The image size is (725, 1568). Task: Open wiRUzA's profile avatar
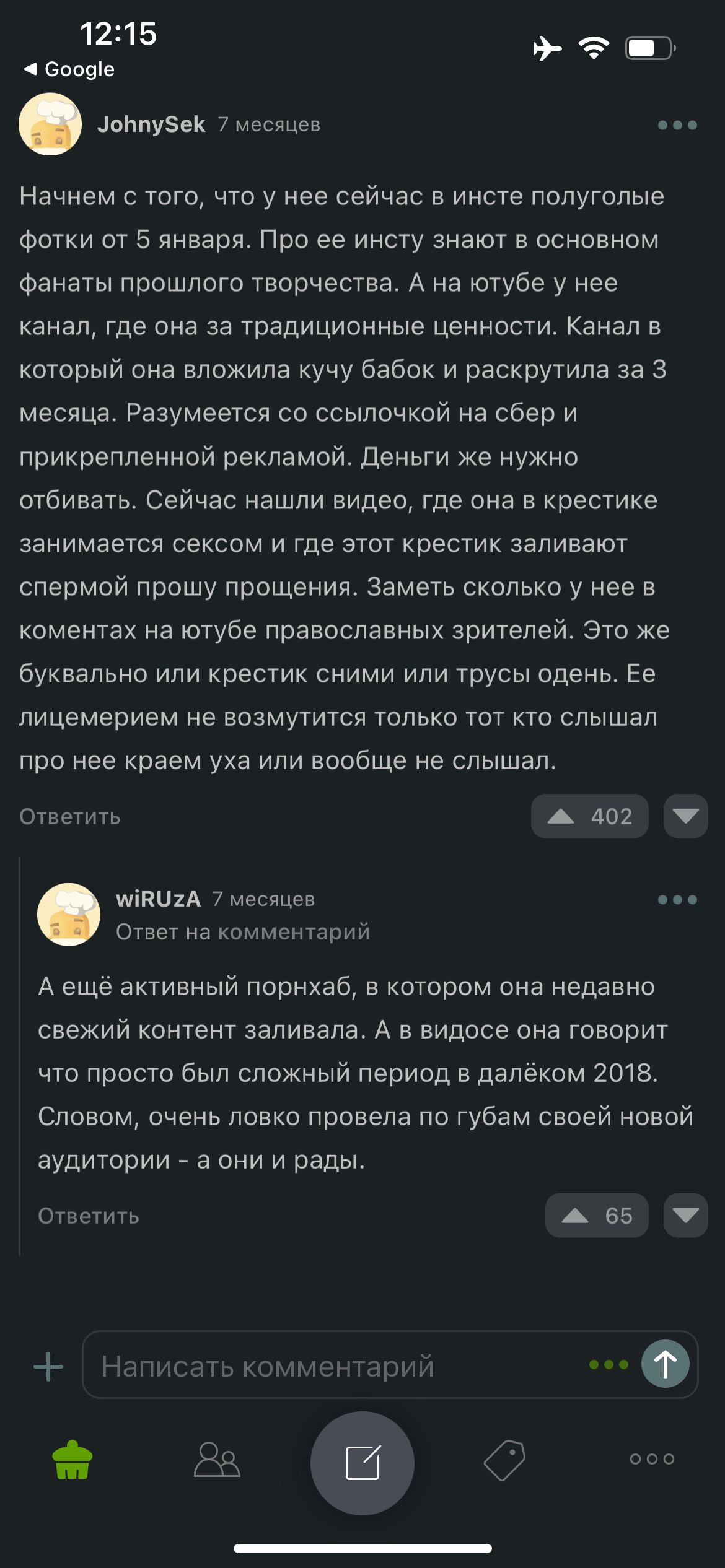pos(69,914)
